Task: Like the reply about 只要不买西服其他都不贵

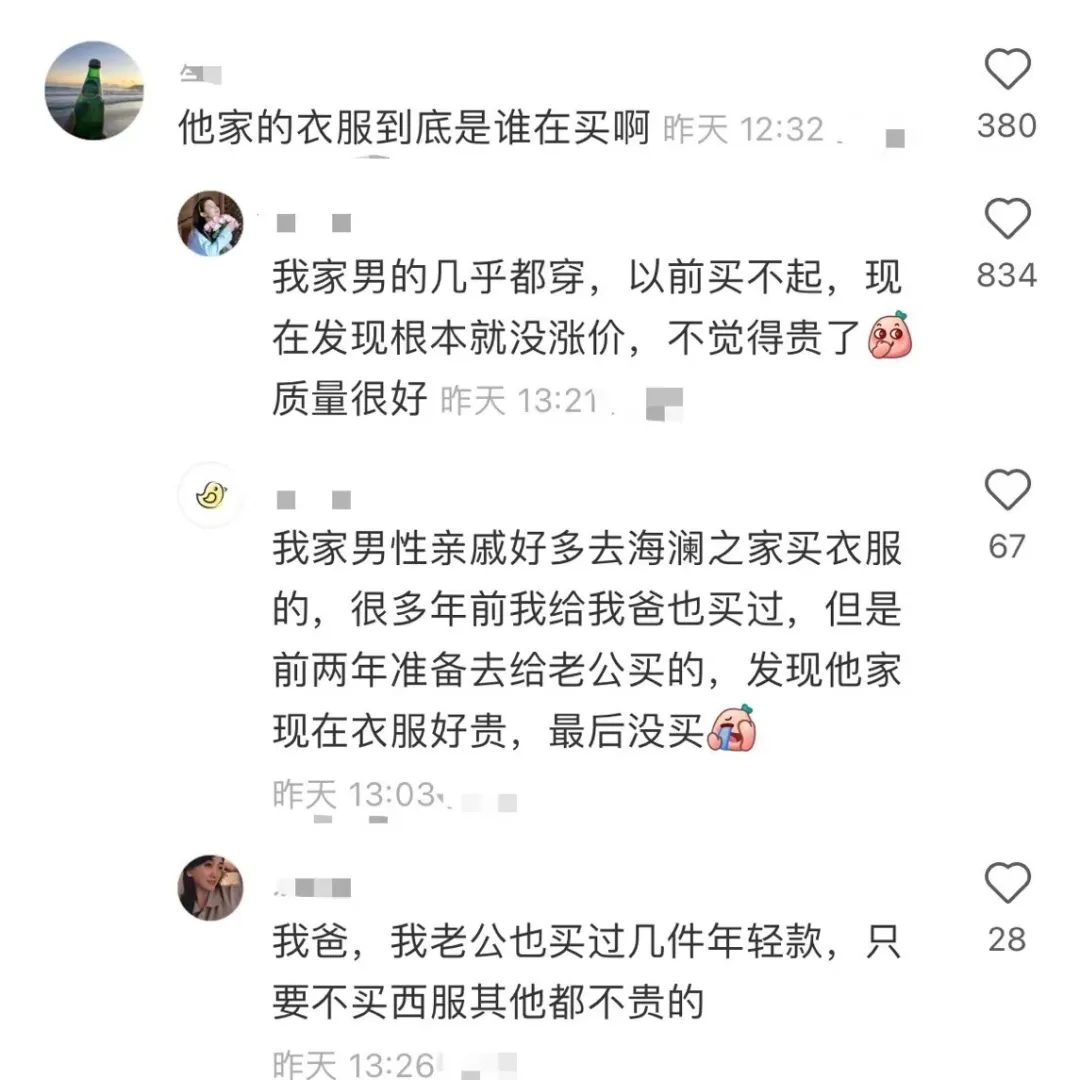Action: 1007,884
